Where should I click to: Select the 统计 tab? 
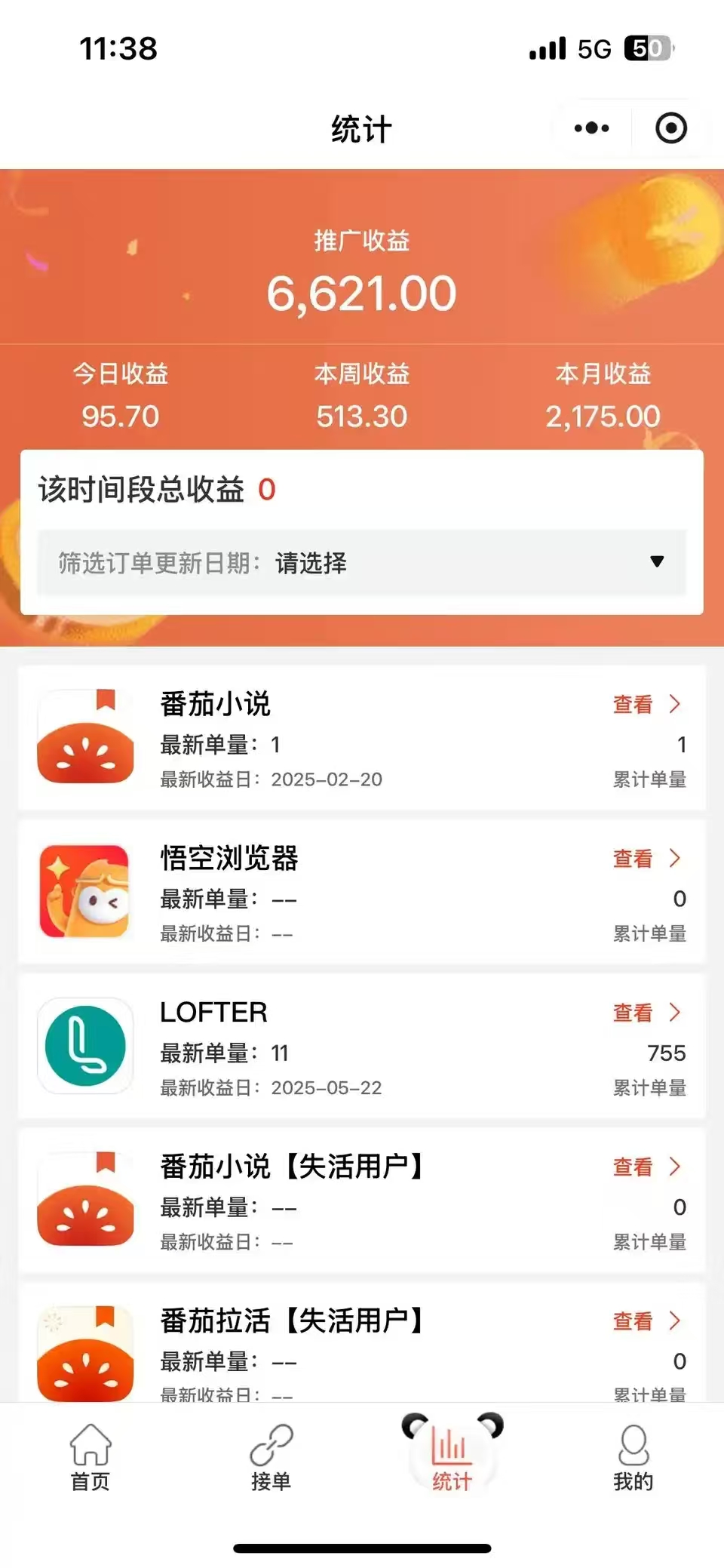point(452,1458)
